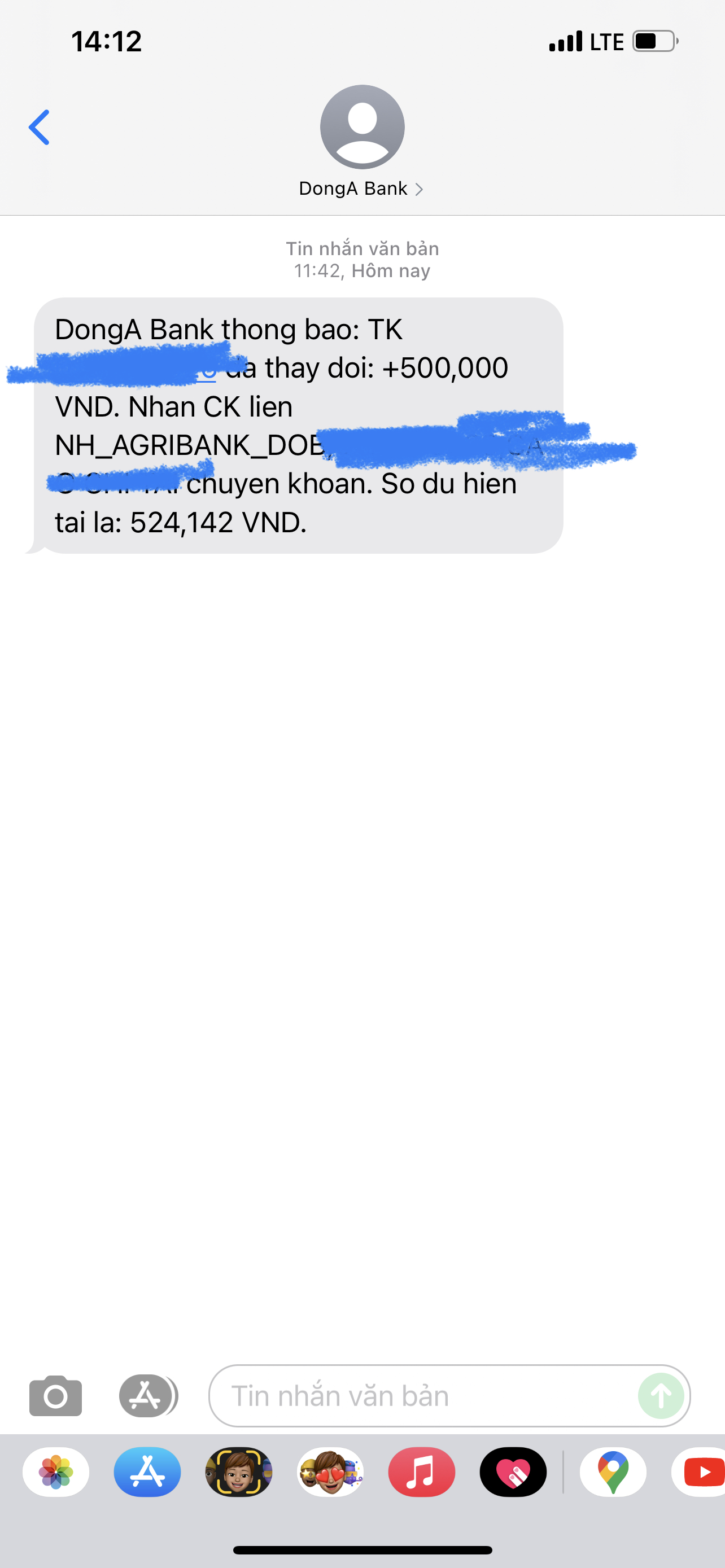Open the App Store iMessage app
725x1568 pixels.
tap(147, 1472)
